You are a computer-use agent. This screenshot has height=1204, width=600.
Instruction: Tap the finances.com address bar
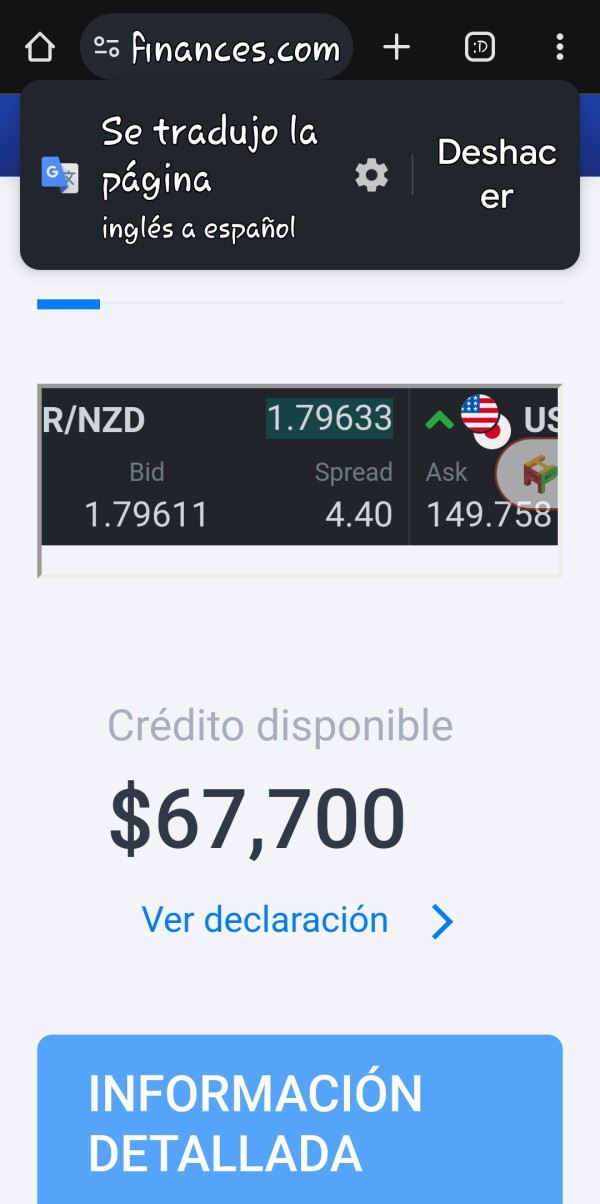[216, 47]
